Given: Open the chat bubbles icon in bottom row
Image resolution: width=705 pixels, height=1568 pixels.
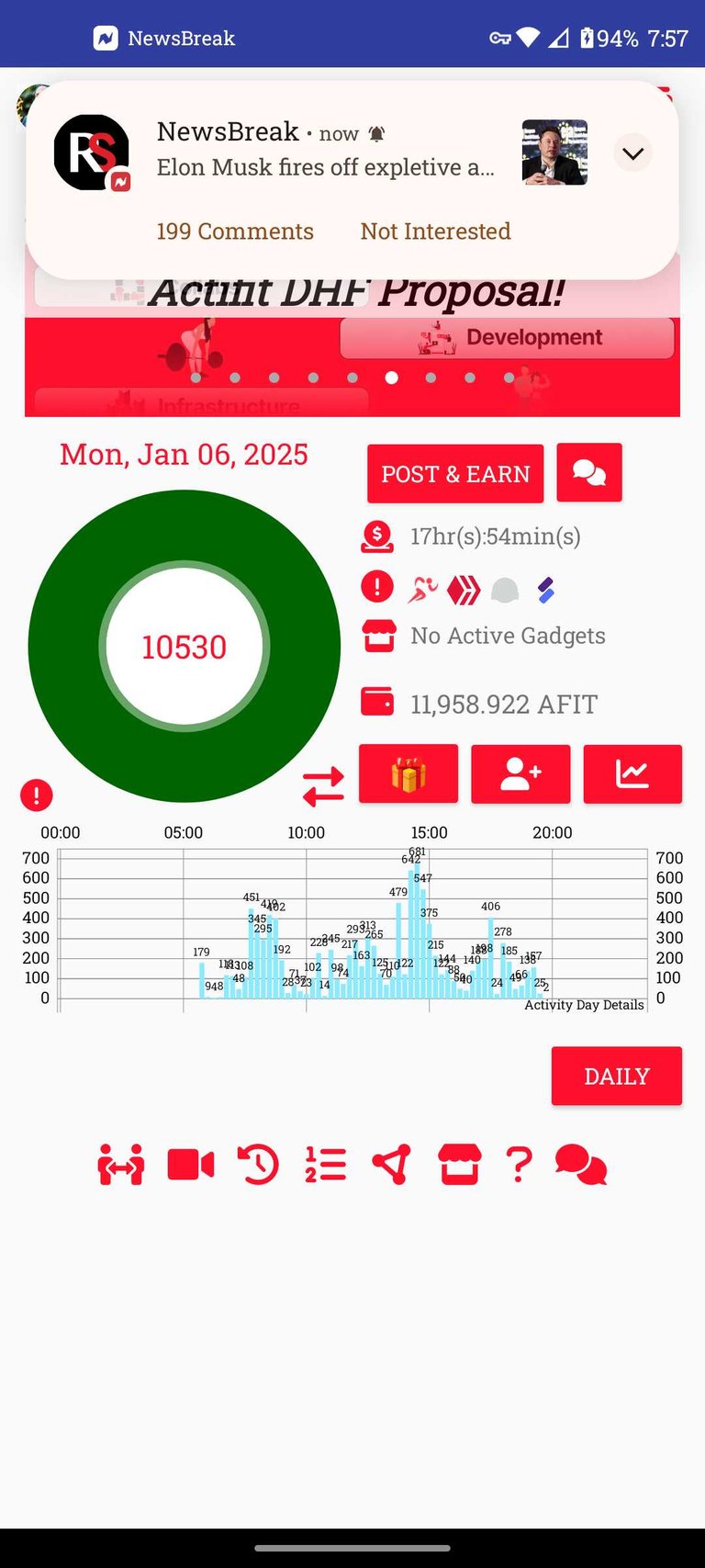Looking at the screenshot, I should [x=581, y=1165].
